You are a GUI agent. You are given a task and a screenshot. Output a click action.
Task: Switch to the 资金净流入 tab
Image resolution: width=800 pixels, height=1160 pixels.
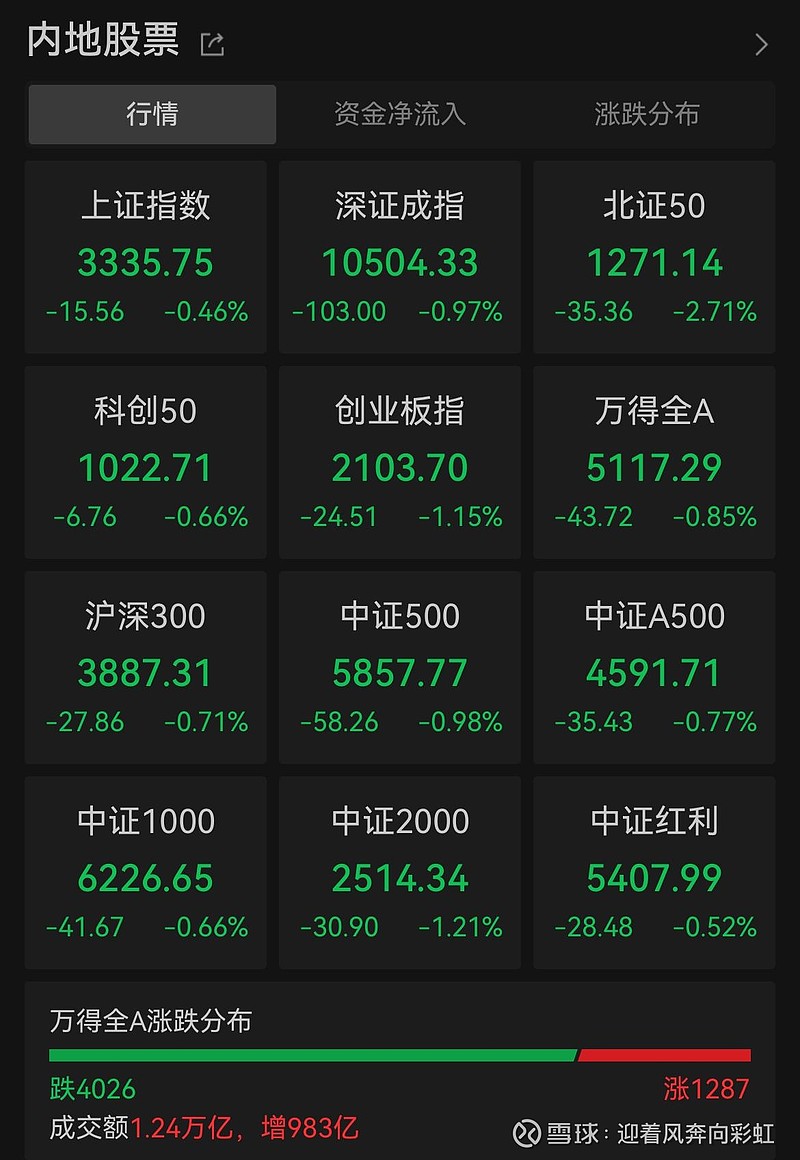click(x=399, y=115)
